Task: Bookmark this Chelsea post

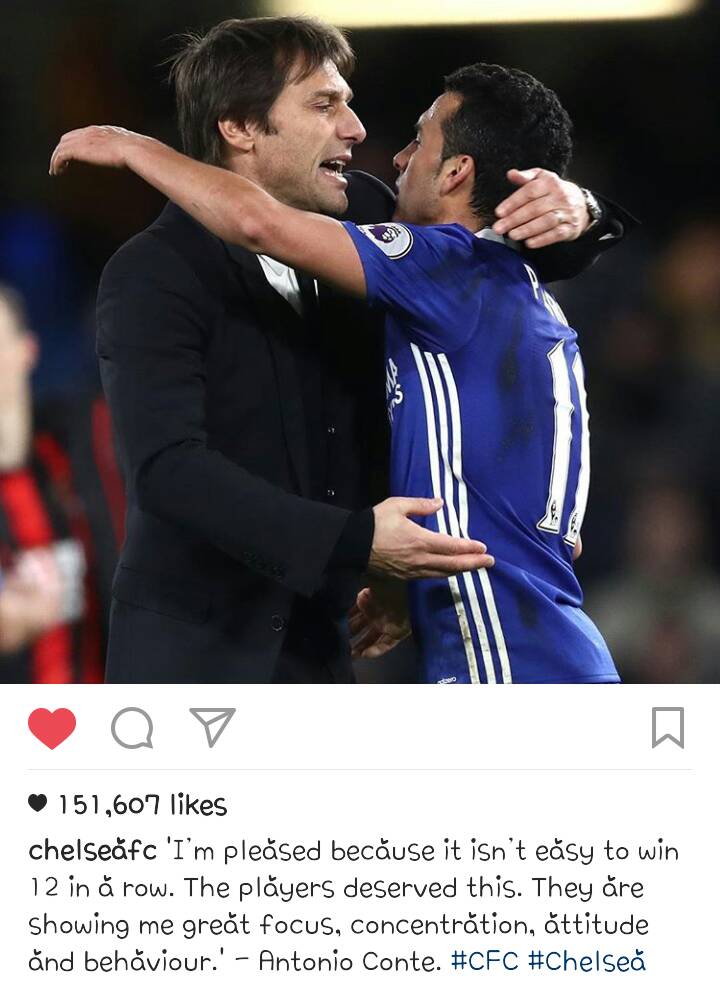Action: pos(667,728)
